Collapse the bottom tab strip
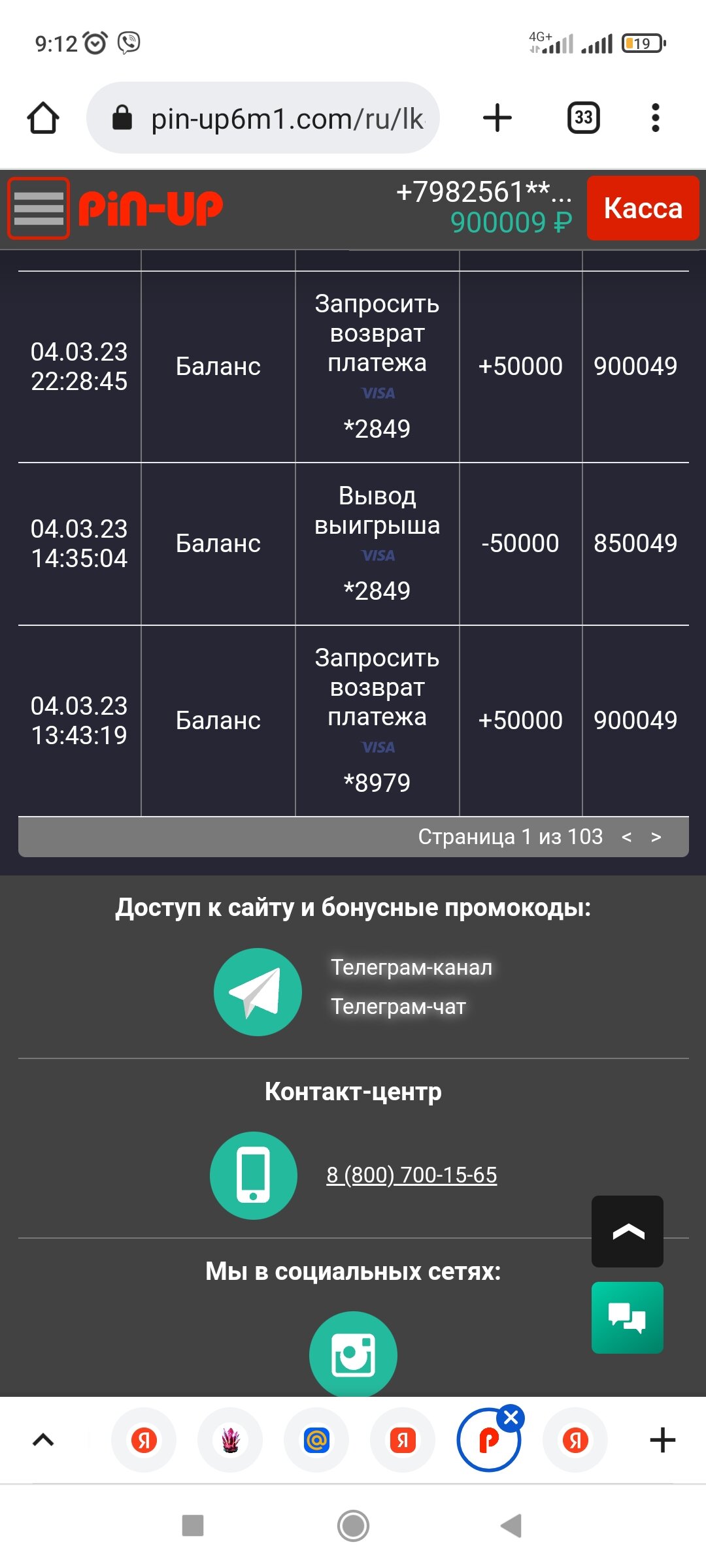The image size is (706, 1568). pos(43,1440)
